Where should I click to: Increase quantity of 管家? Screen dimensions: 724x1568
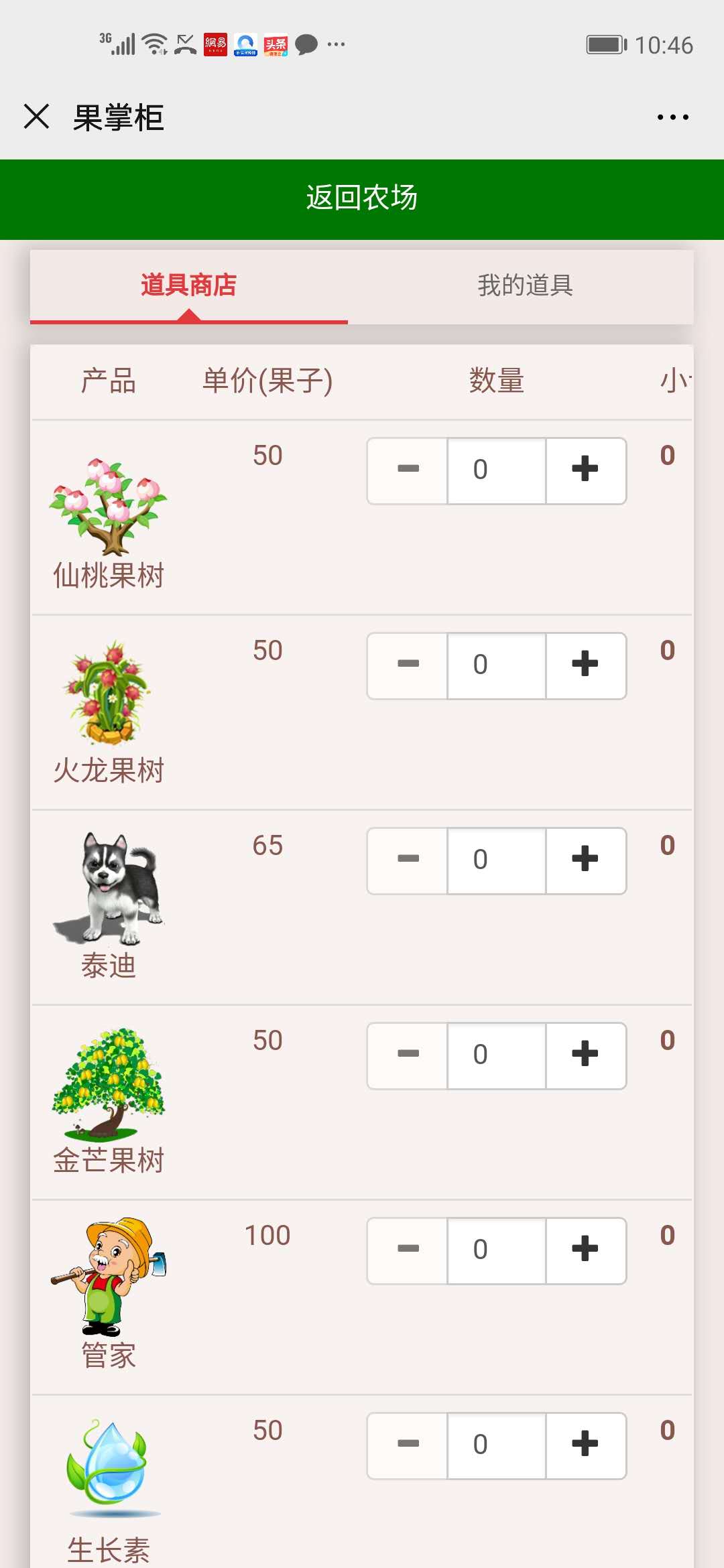coord(585,1250)
